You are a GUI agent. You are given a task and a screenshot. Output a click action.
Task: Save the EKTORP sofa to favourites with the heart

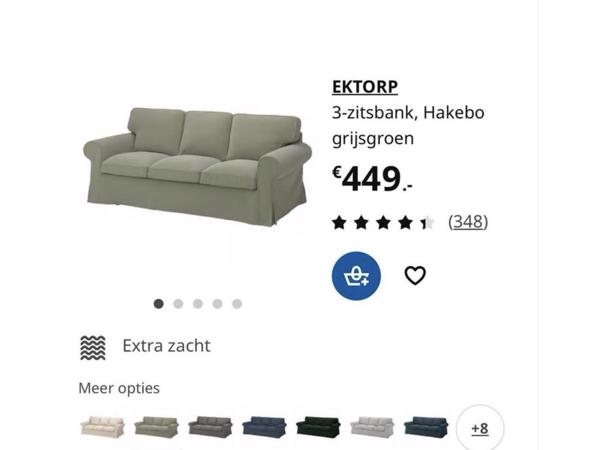tap(415, 275)
